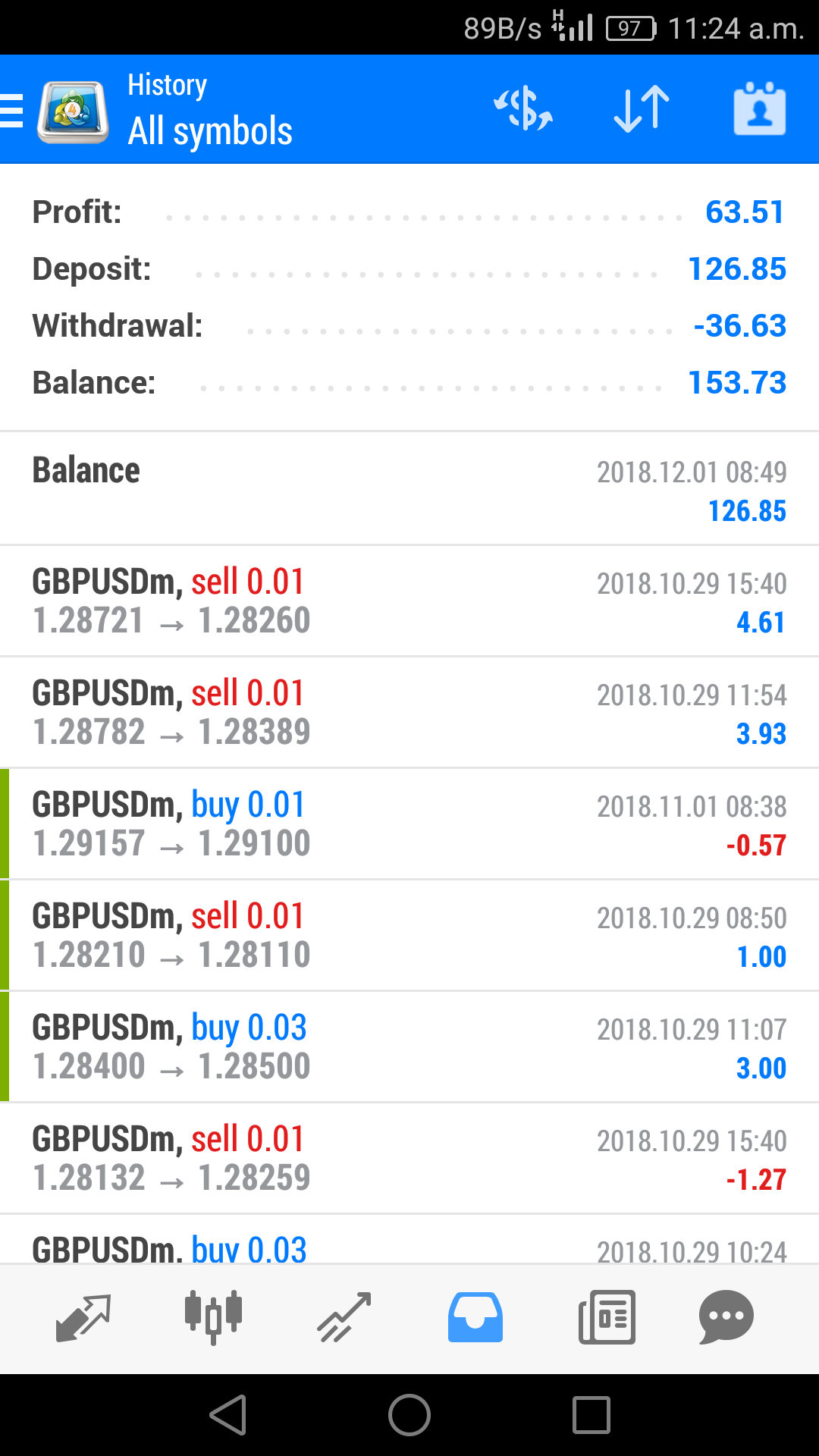819x1456 pixels.
Task: Open the sort arrows option
Action: click(642, 109)
